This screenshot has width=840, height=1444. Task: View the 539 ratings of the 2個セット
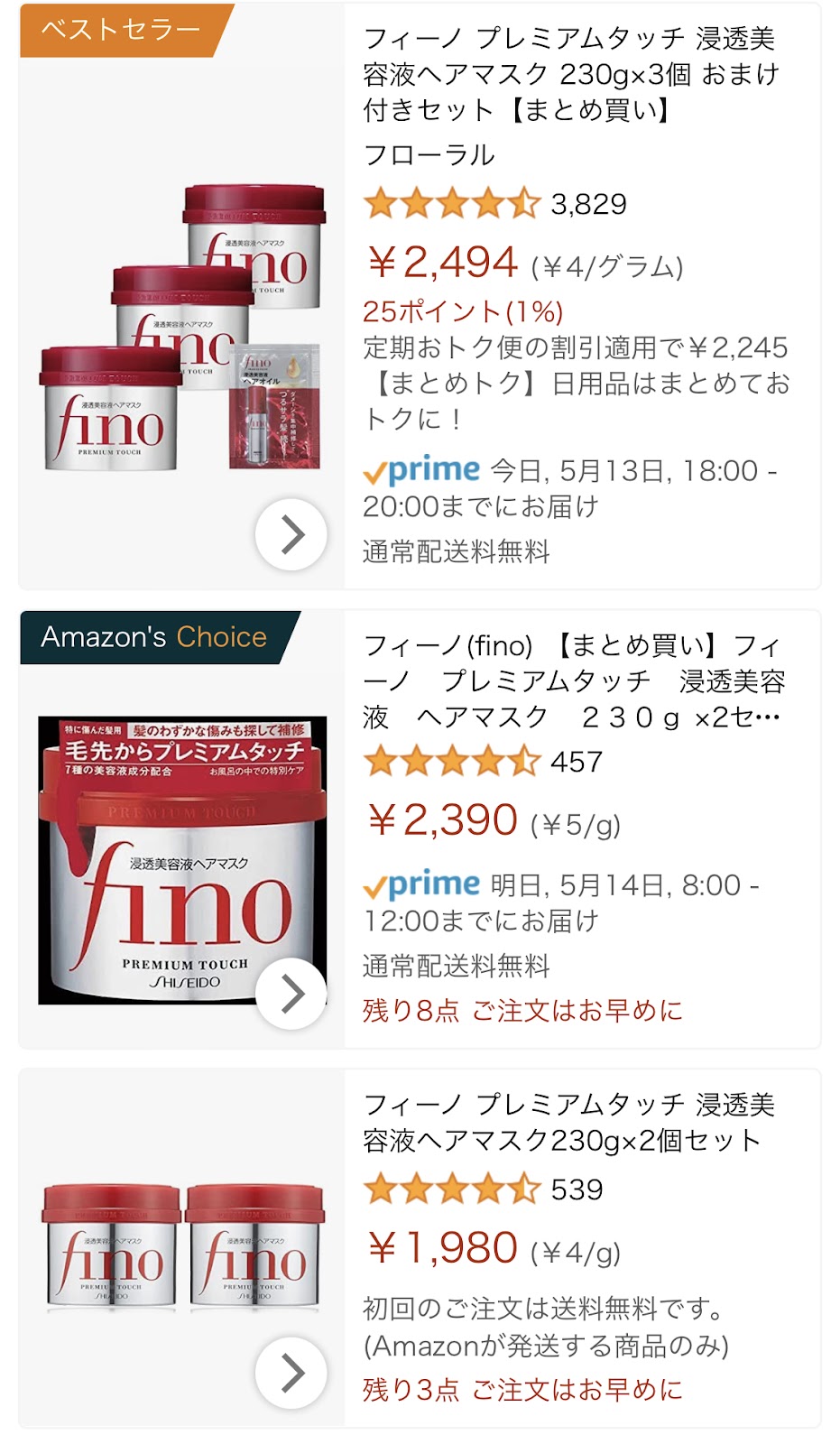point(483,1189)
